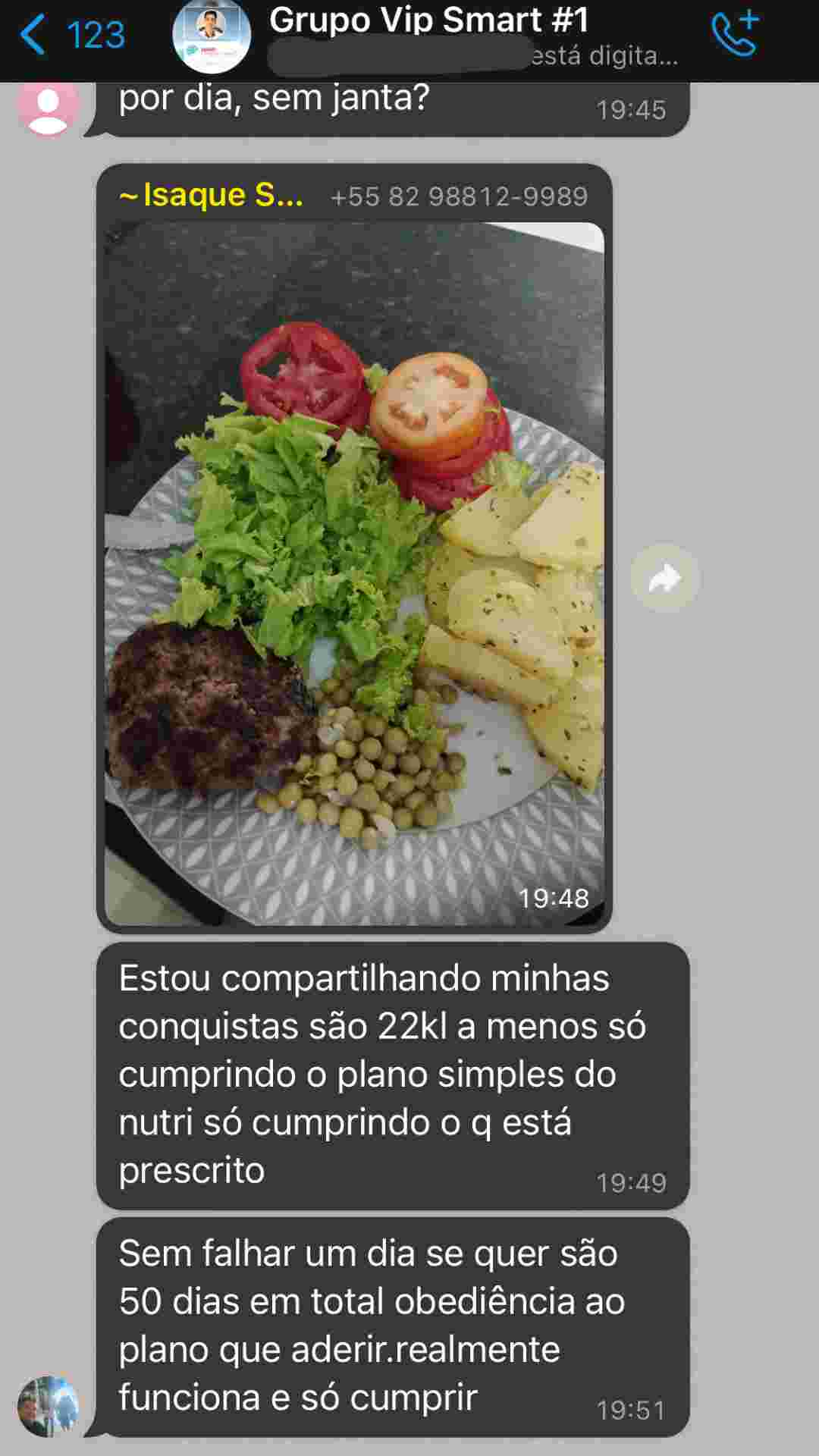Screen dimensions: 819x1456
Task: Forward the photo message
Action: pyautogui.click(x=665, y=579)
